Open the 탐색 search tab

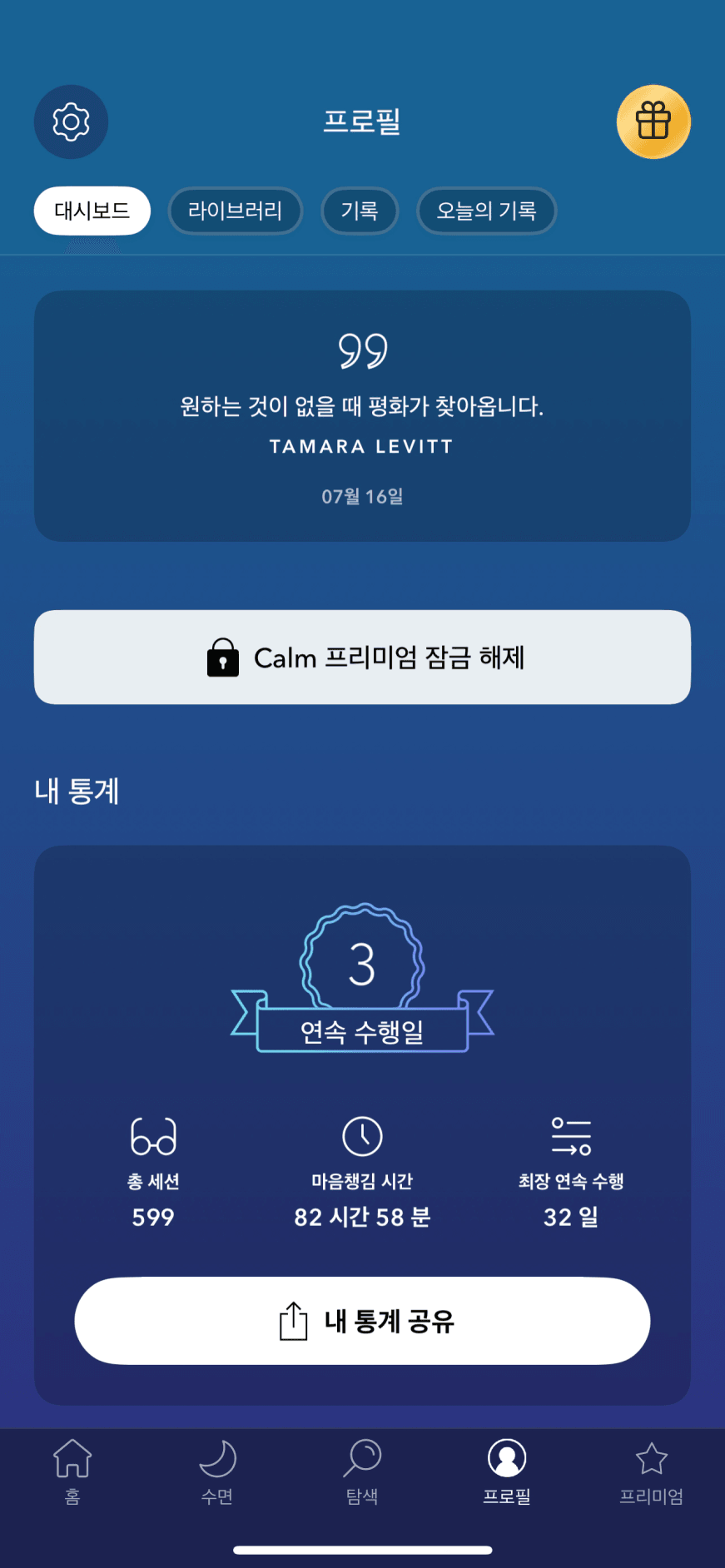(x=362, y=1471)
